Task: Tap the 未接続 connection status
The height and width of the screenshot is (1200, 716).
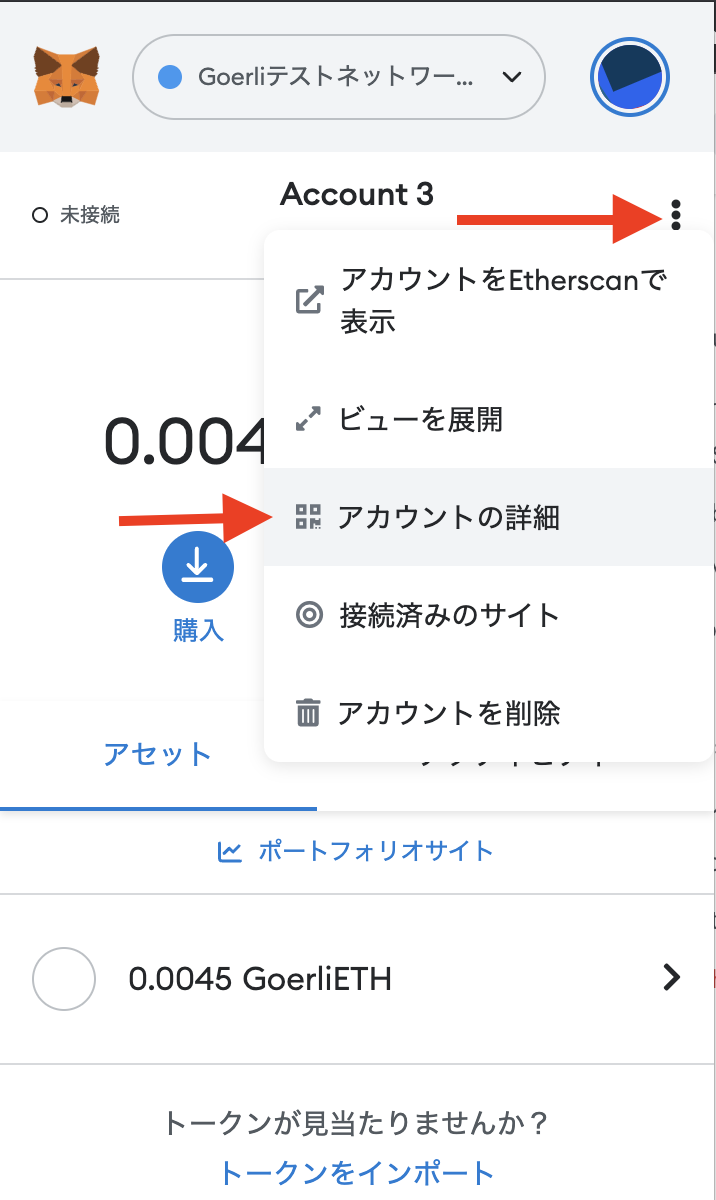Action: pos(77,215)
